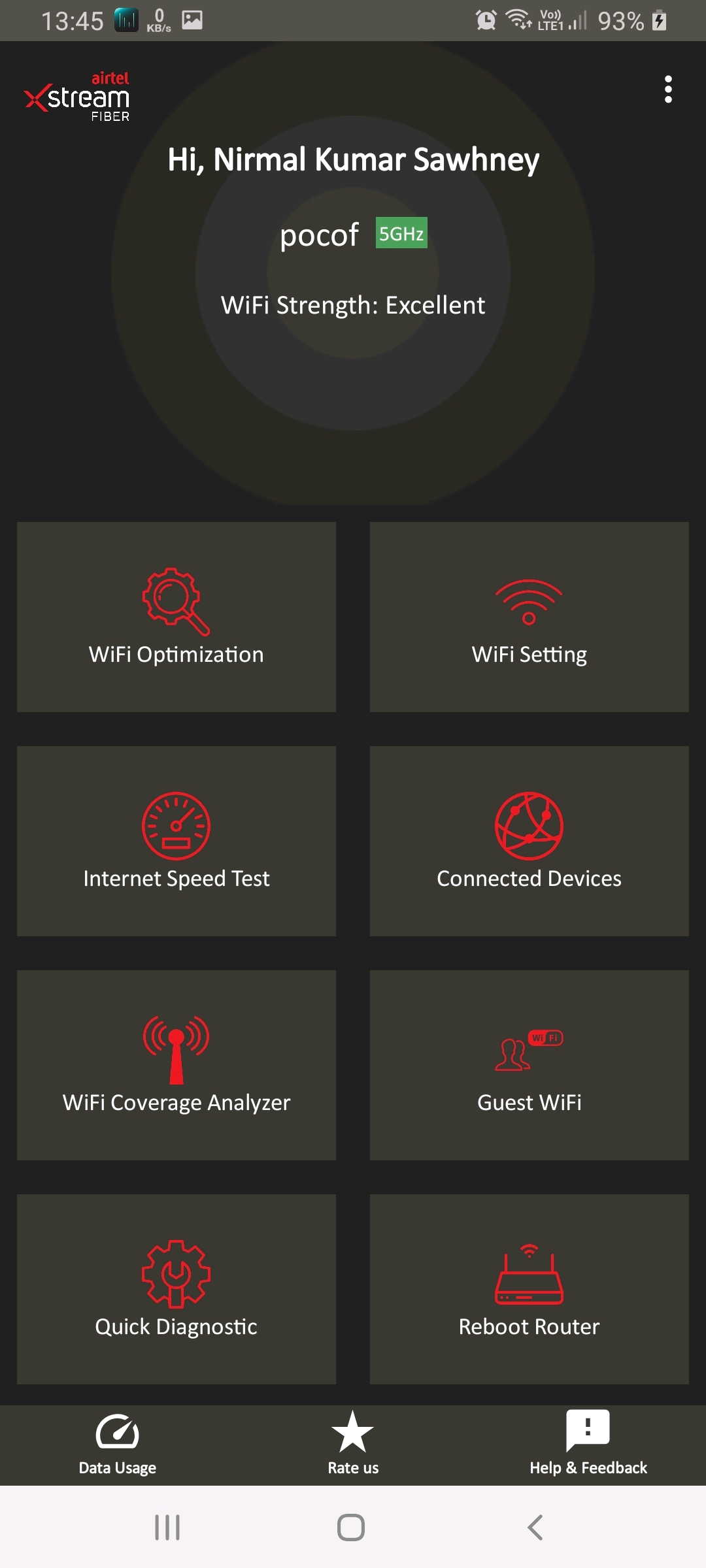The width and height of the screenshot is (706, 1568).
Task: Switch to the Data Usage tab
Action: point(118,1445)
